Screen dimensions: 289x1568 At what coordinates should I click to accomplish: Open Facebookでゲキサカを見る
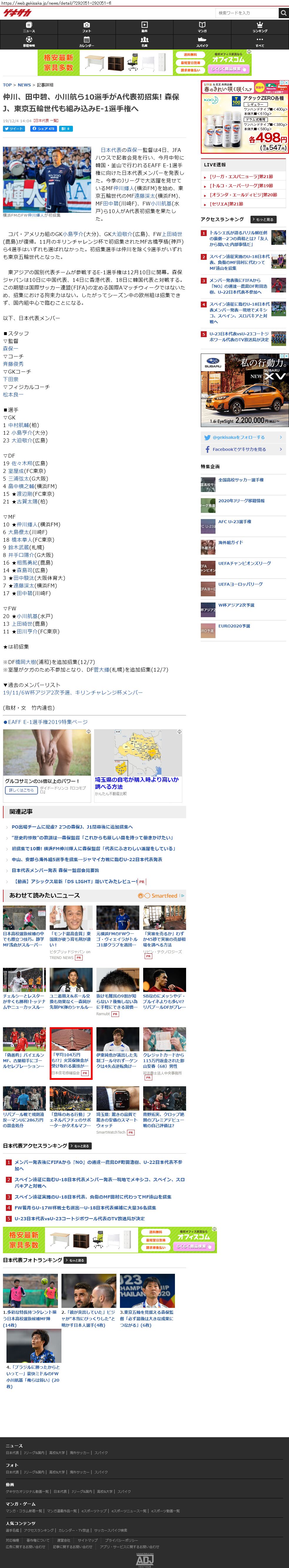pos(243,449)
